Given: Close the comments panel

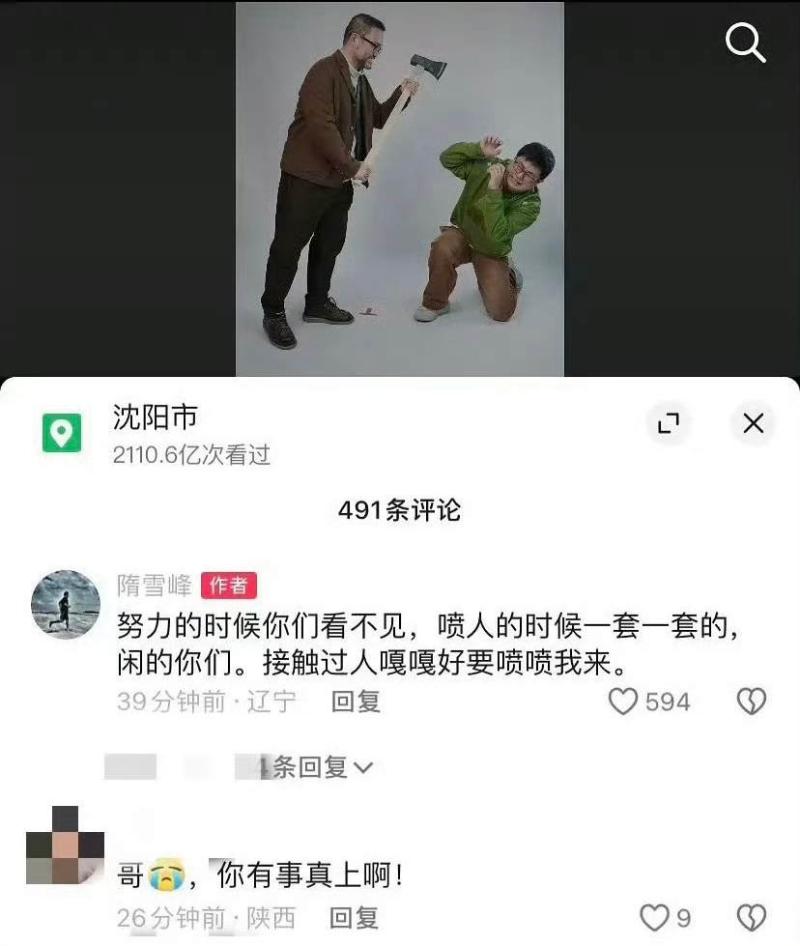Looking at the screenshot, I should [x=753, y=424].
